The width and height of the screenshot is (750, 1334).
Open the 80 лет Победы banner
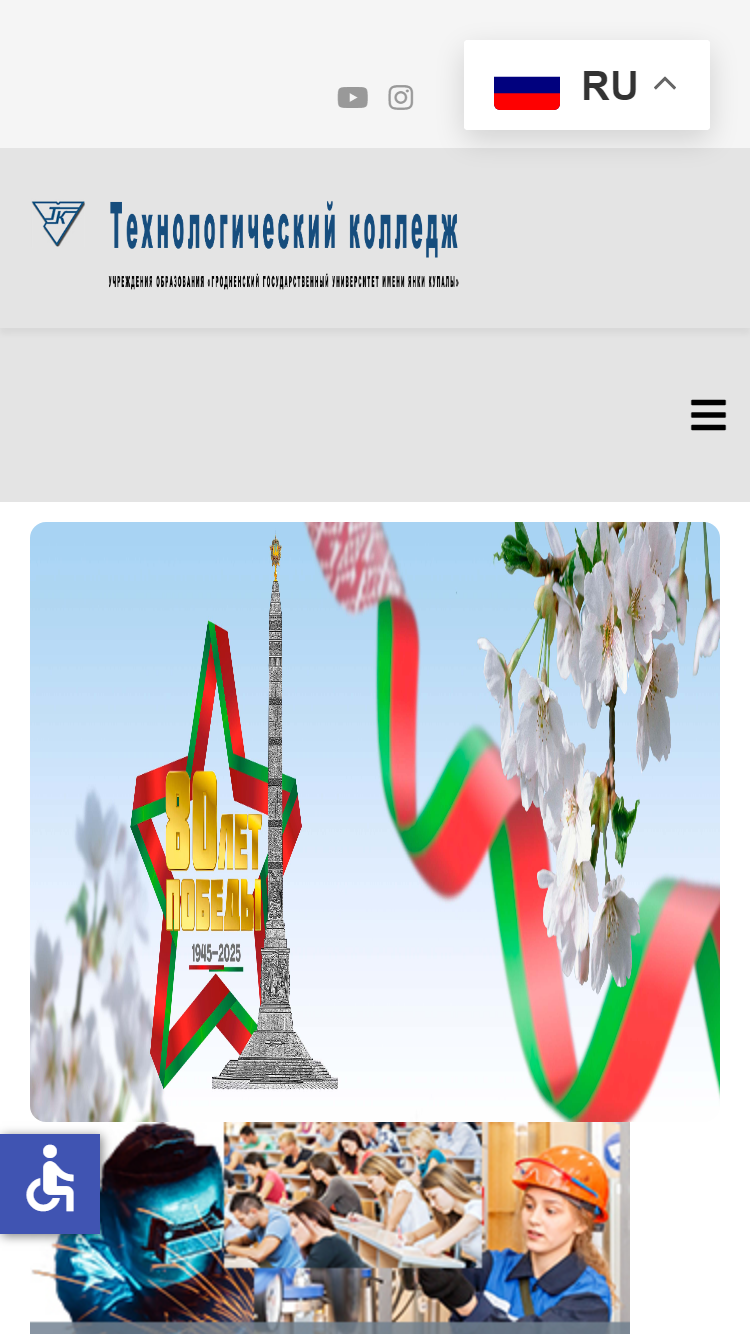tap(375, 821)
